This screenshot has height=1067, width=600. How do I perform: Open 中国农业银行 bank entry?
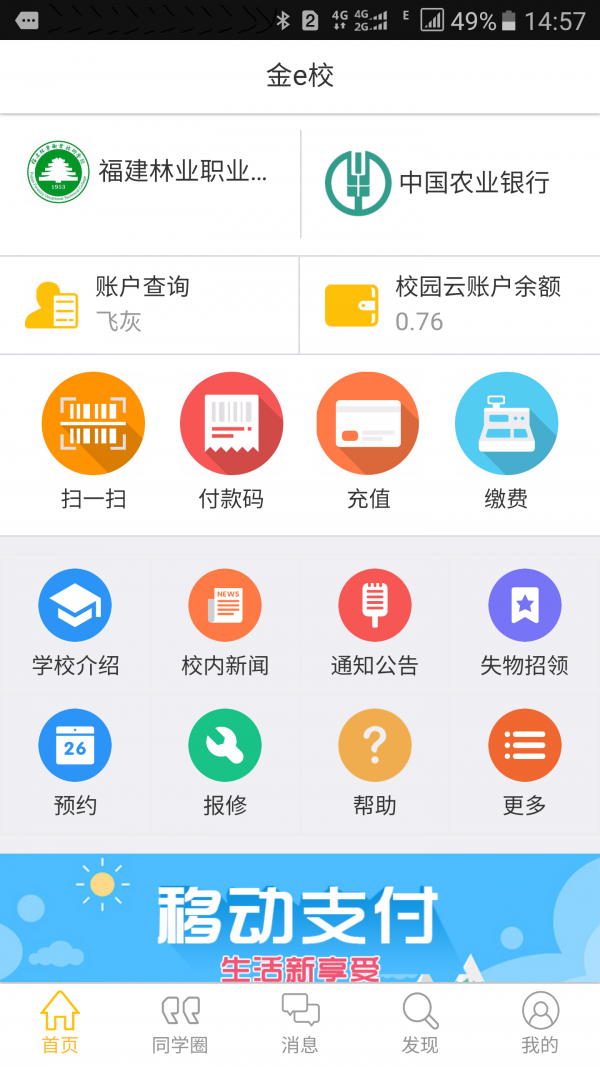click(450, 183)
